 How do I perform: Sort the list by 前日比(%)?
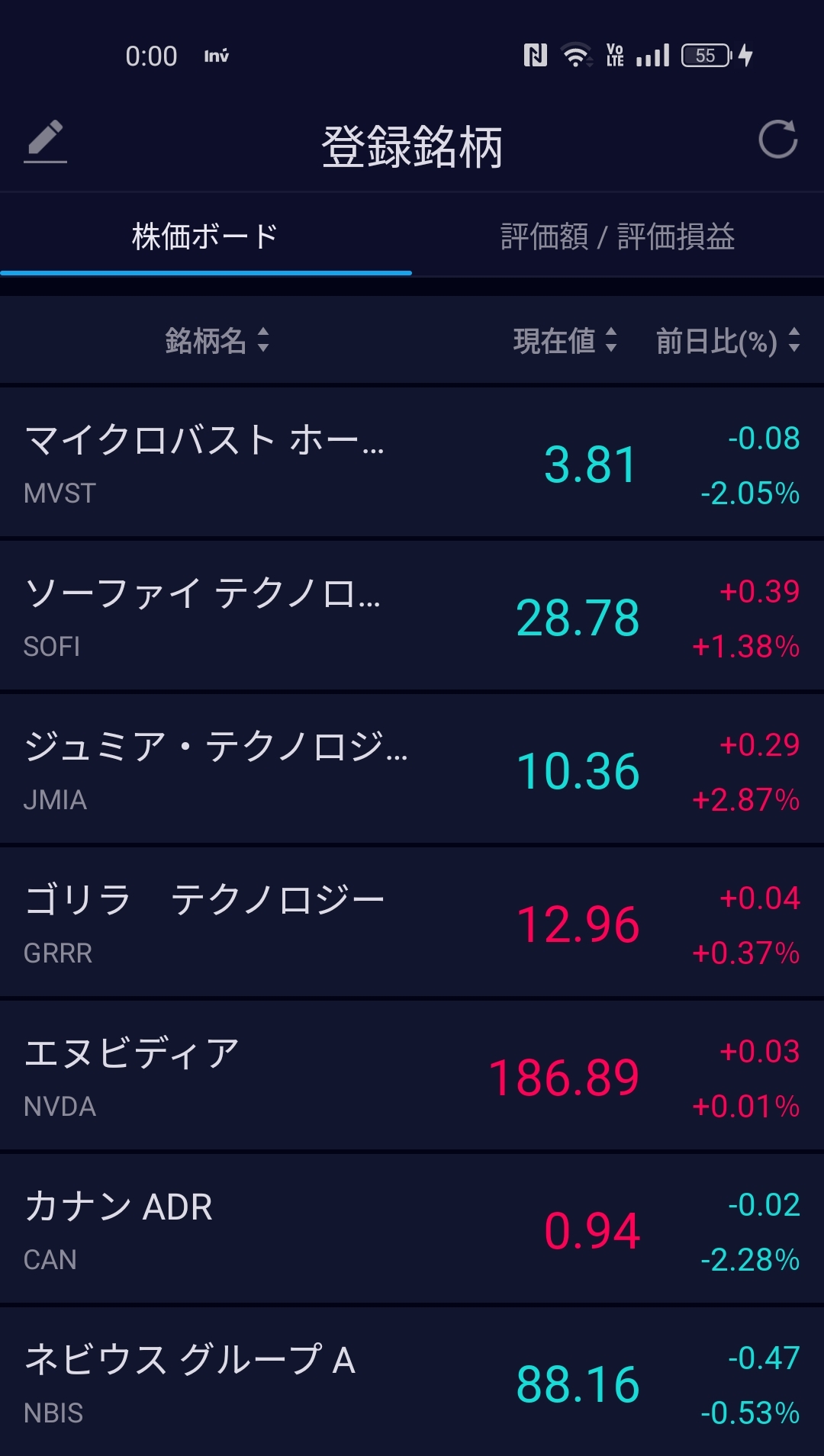(x=727, y=340)
